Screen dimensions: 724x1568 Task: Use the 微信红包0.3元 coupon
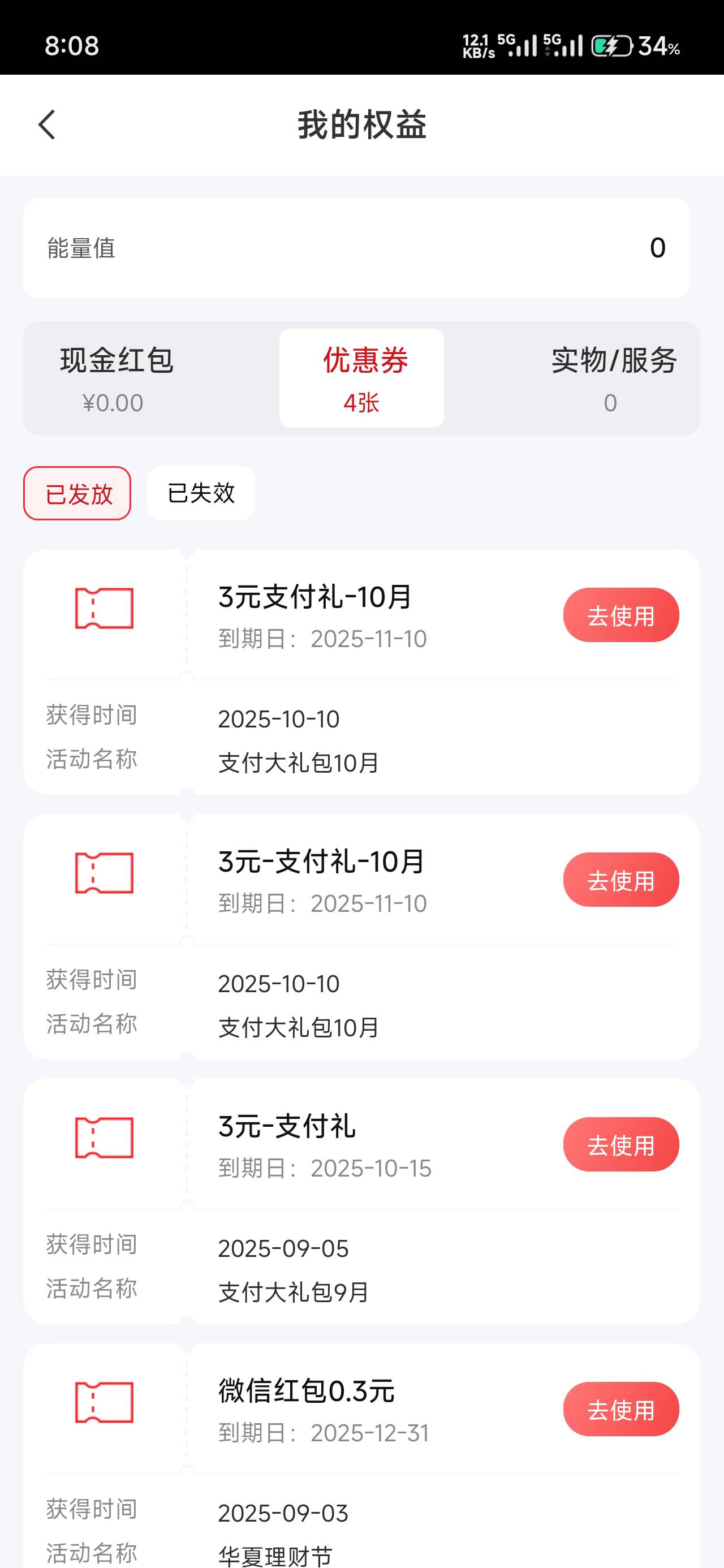pos(620,1410)
